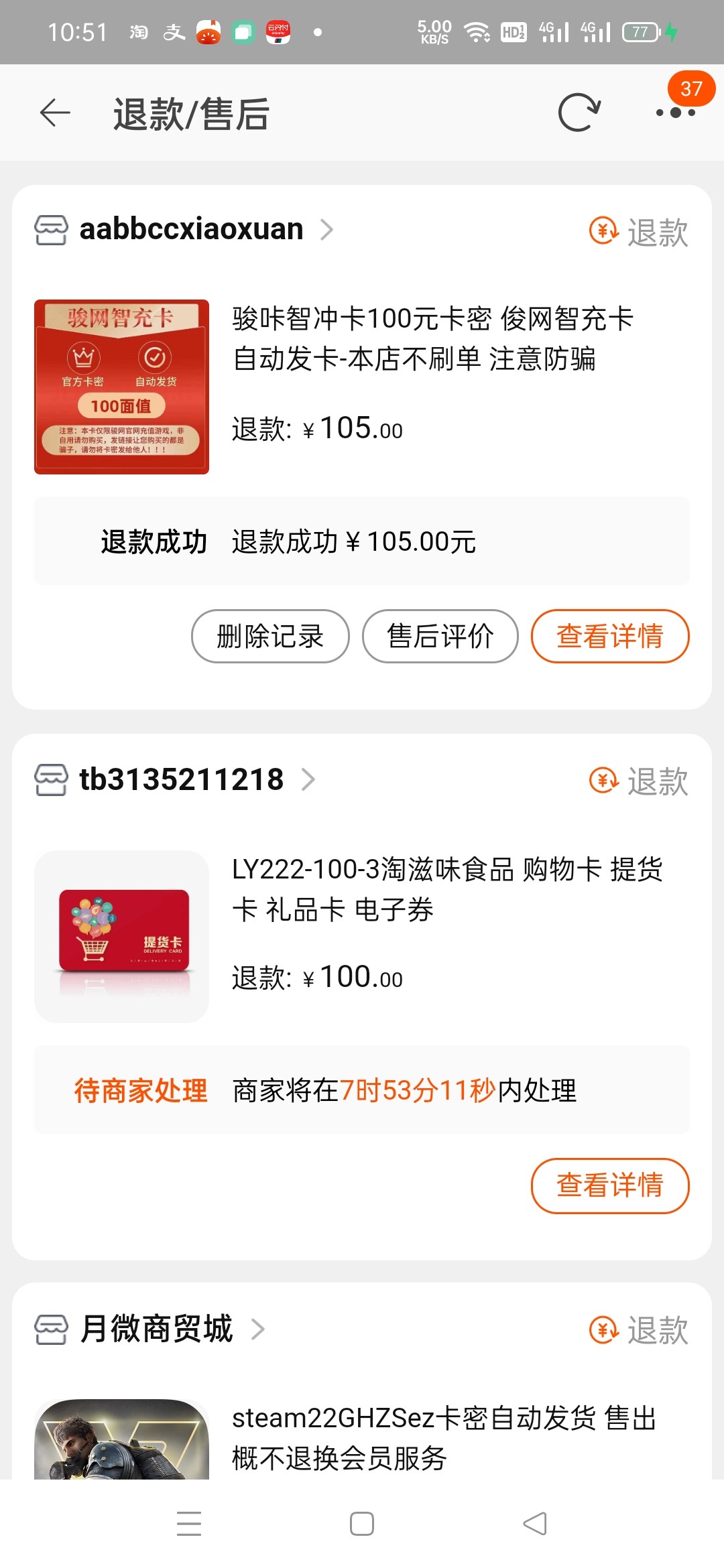Tap the system home button

tap(362, 1523)
